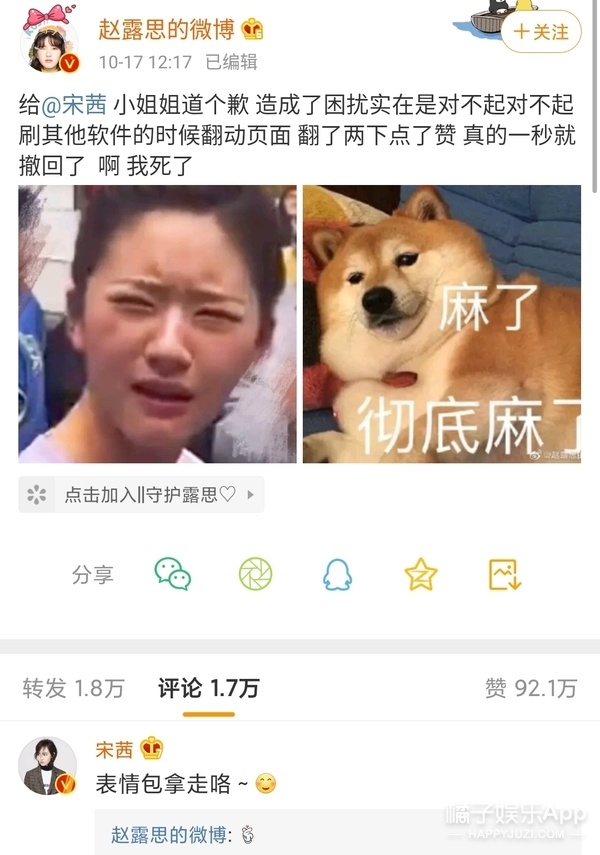The width and height of the screenshot is (600, 855).
Task: View the crying face meme image
Action: [x=158, y=324]
